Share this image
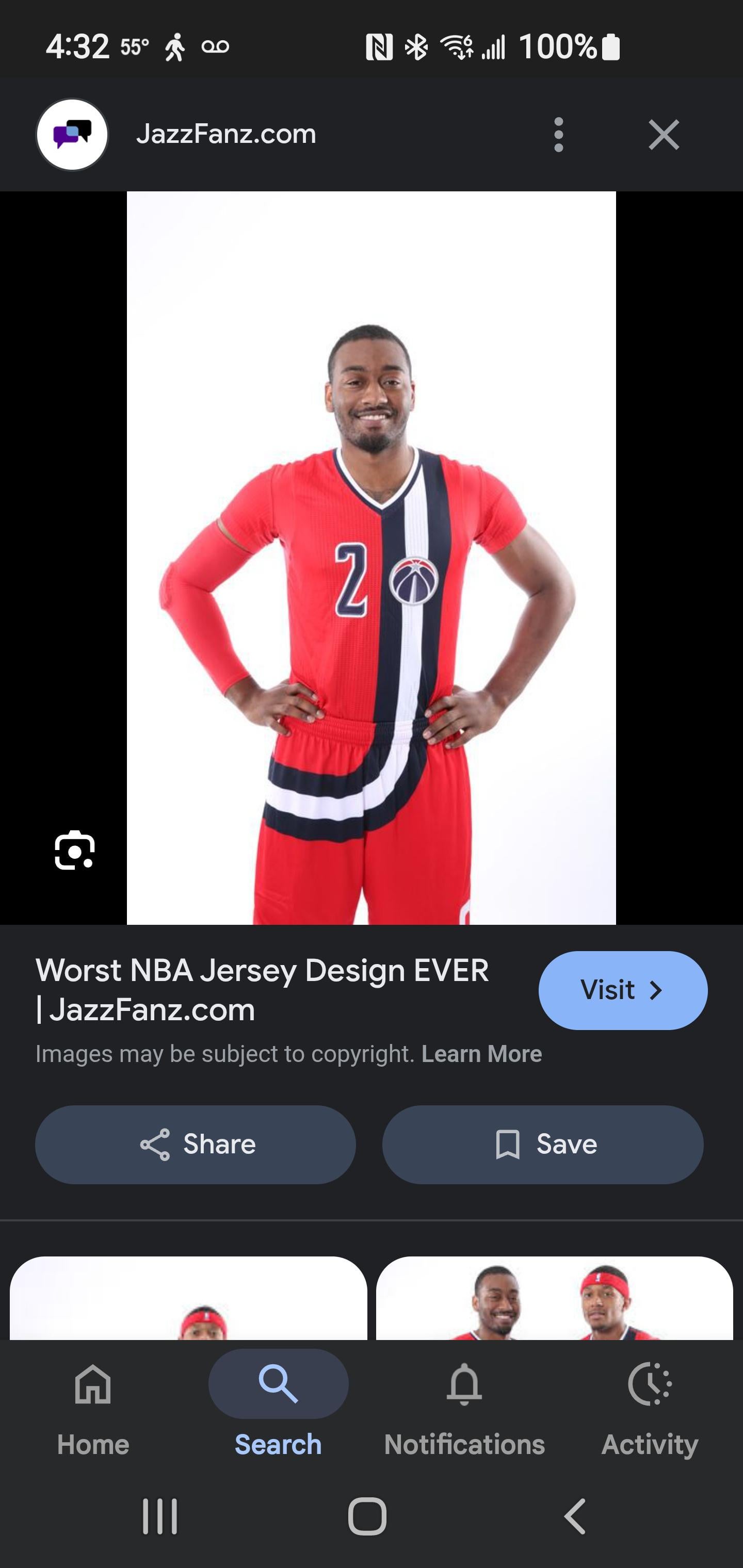Image resolution: width=743 pixels, height=1568 pixels. pos(196,1145)
